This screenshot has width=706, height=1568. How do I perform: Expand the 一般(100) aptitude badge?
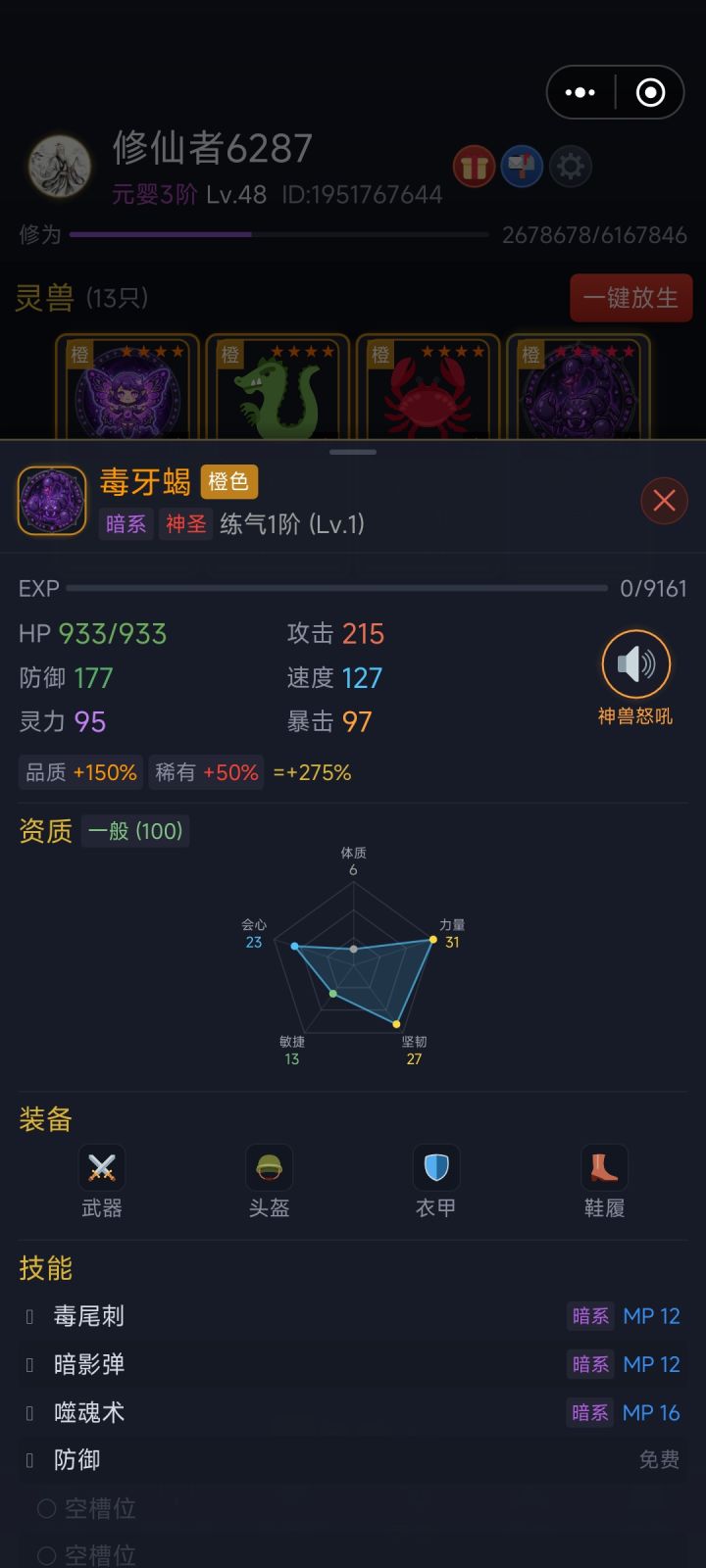tap(135, 831)
